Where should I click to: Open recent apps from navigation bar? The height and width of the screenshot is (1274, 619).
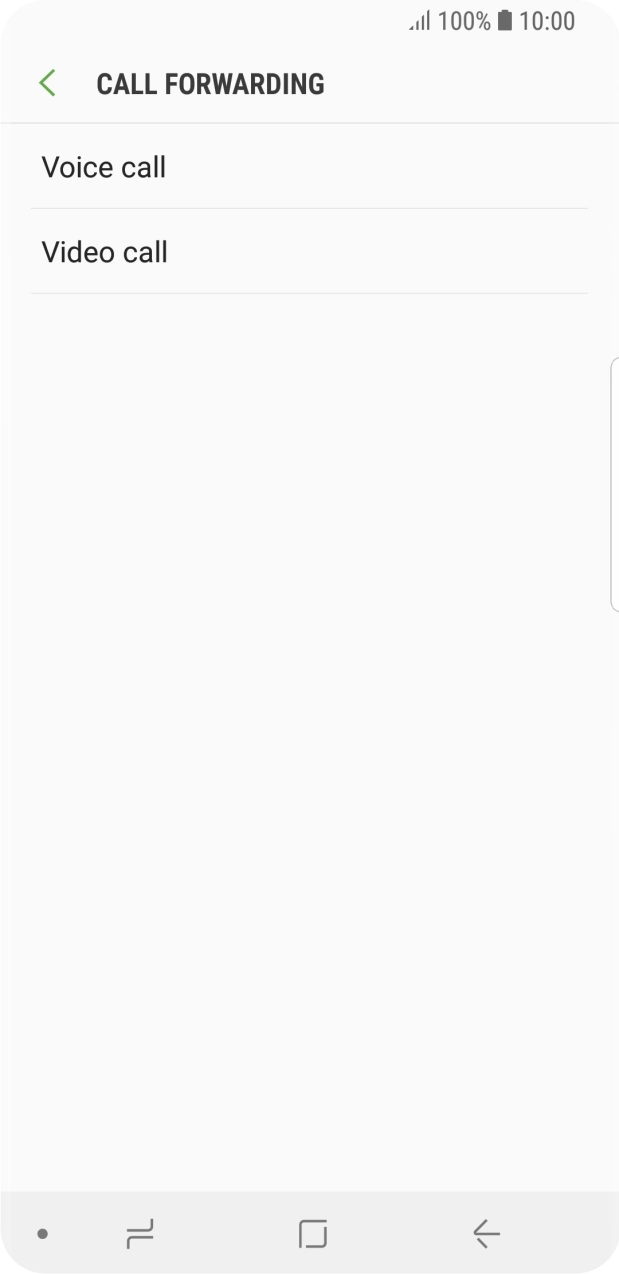pos(140,1234)
